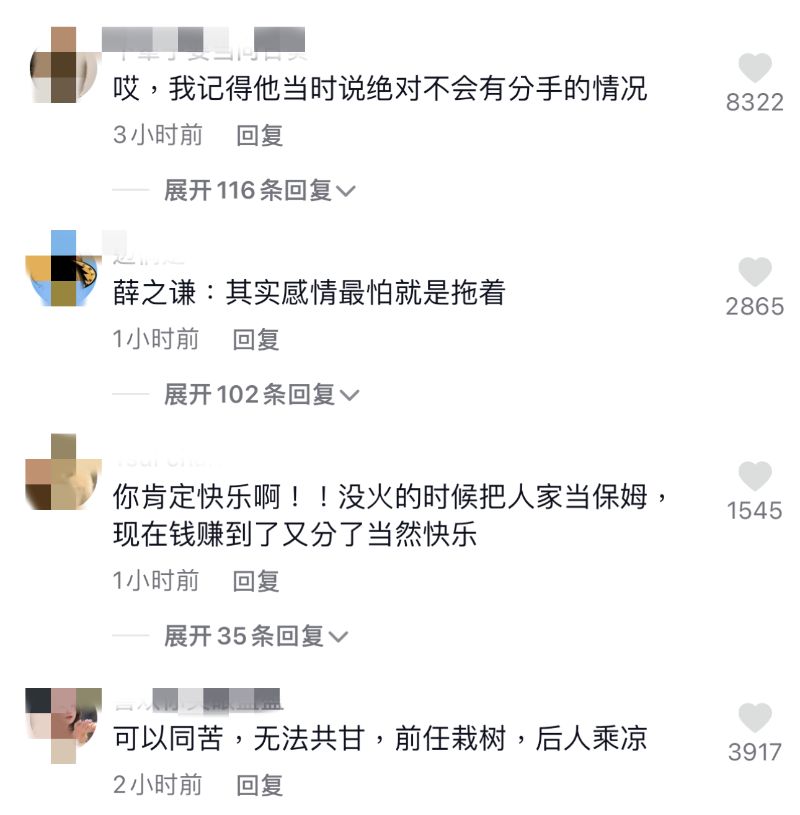
Task: Like the 可以同苦 comment
Action: pos(755,718)
